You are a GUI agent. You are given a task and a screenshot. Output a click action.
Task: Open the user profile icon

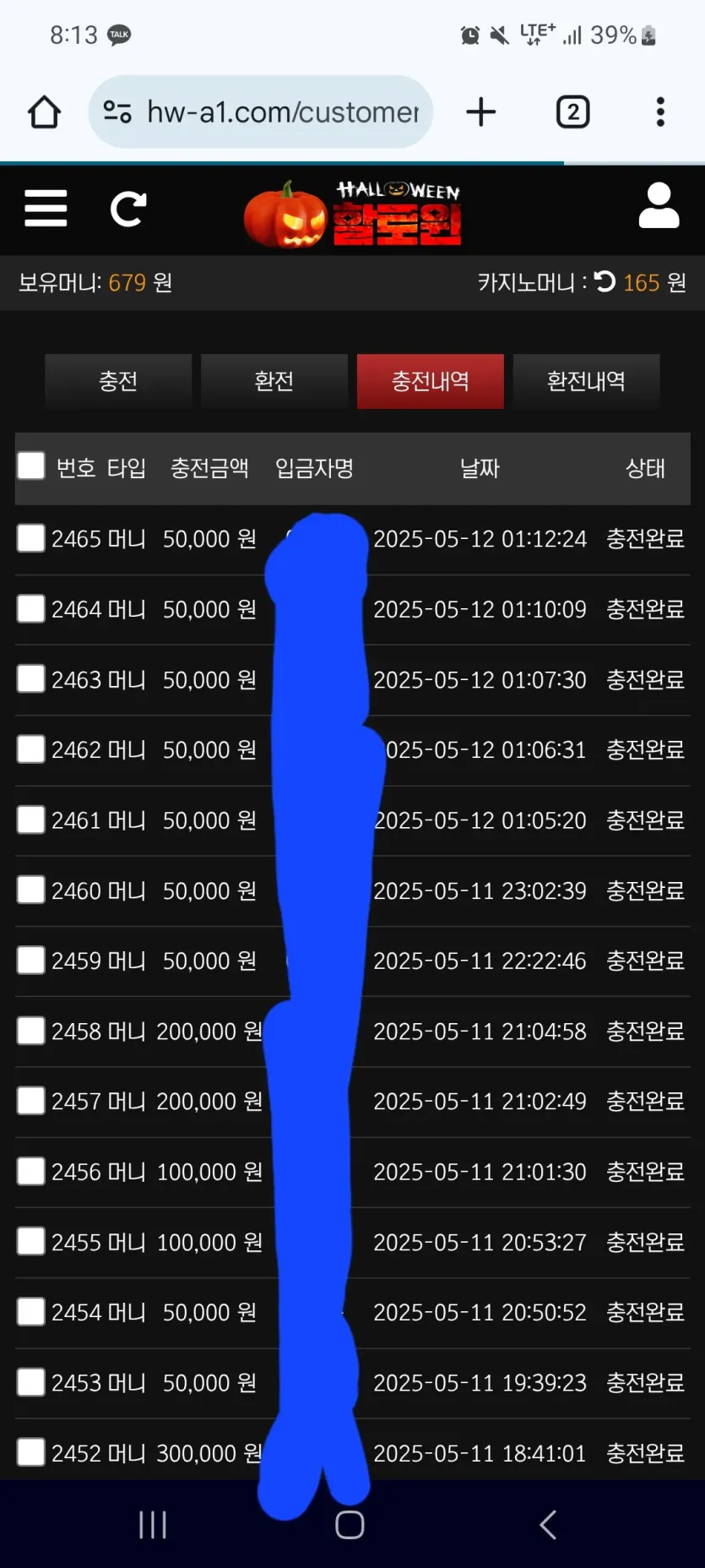coord(659,205)
